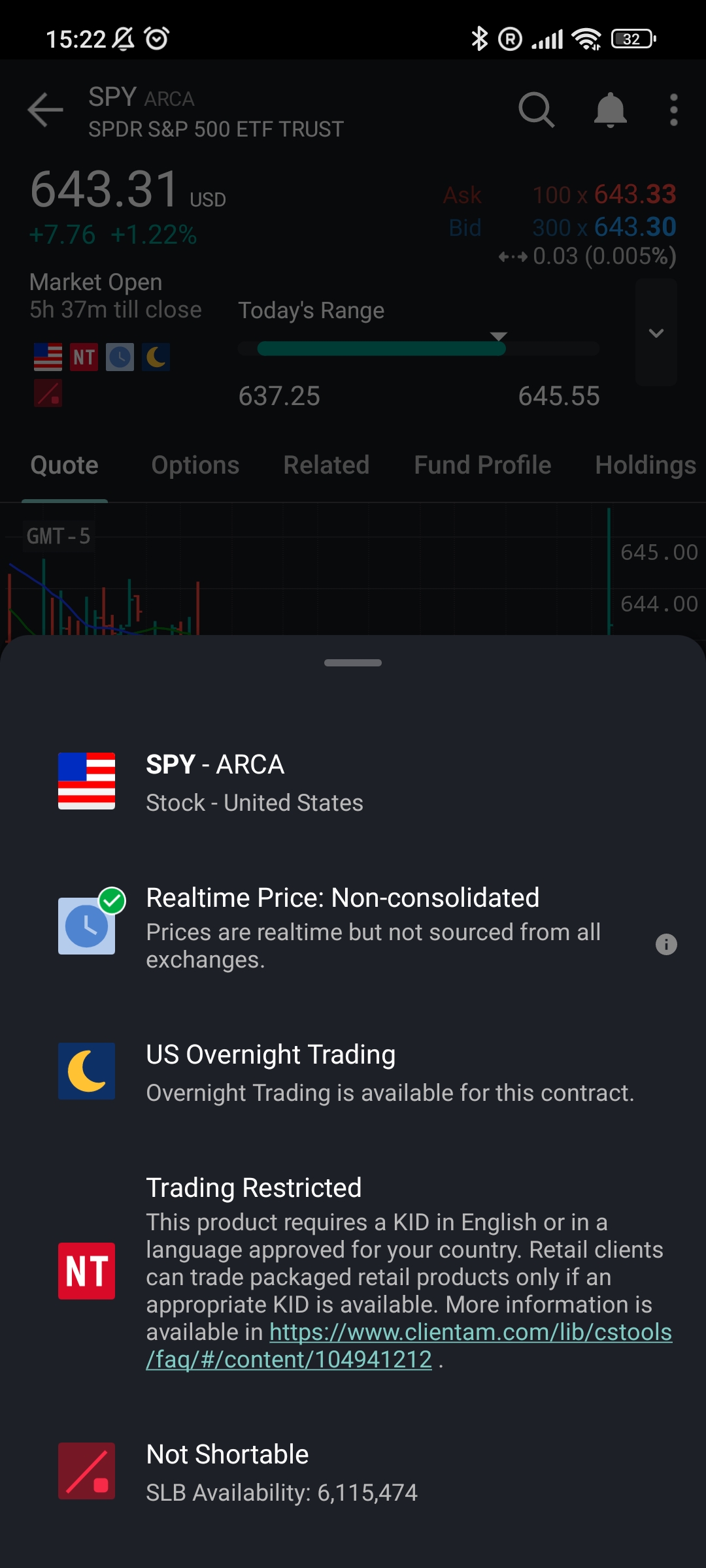This screenshot has height=1568, width=706.
Task: Open the alerts bell for SPY
Action: pyautogui.click(x=610, y=110)
